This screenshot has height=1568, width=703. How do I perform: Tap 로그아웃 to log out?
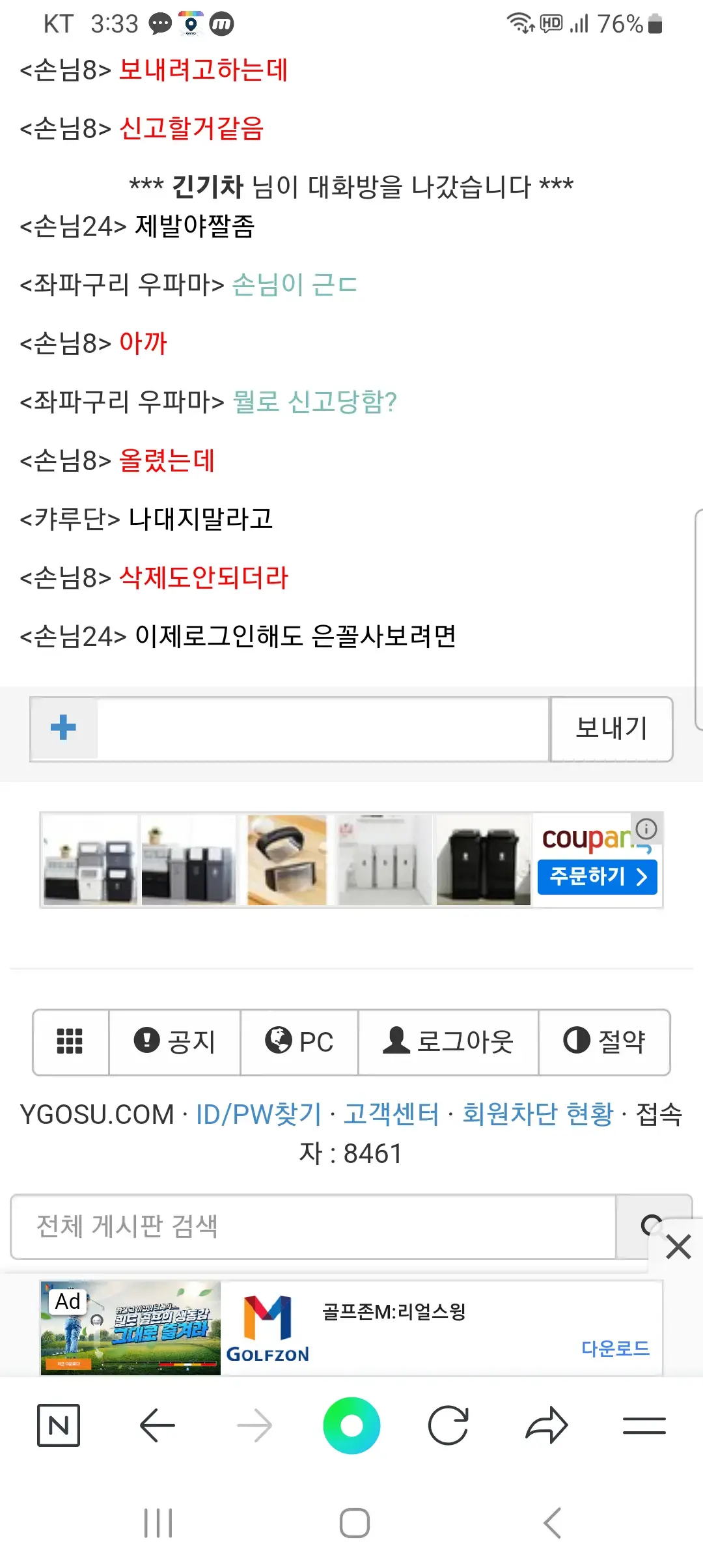(448, 1041)
